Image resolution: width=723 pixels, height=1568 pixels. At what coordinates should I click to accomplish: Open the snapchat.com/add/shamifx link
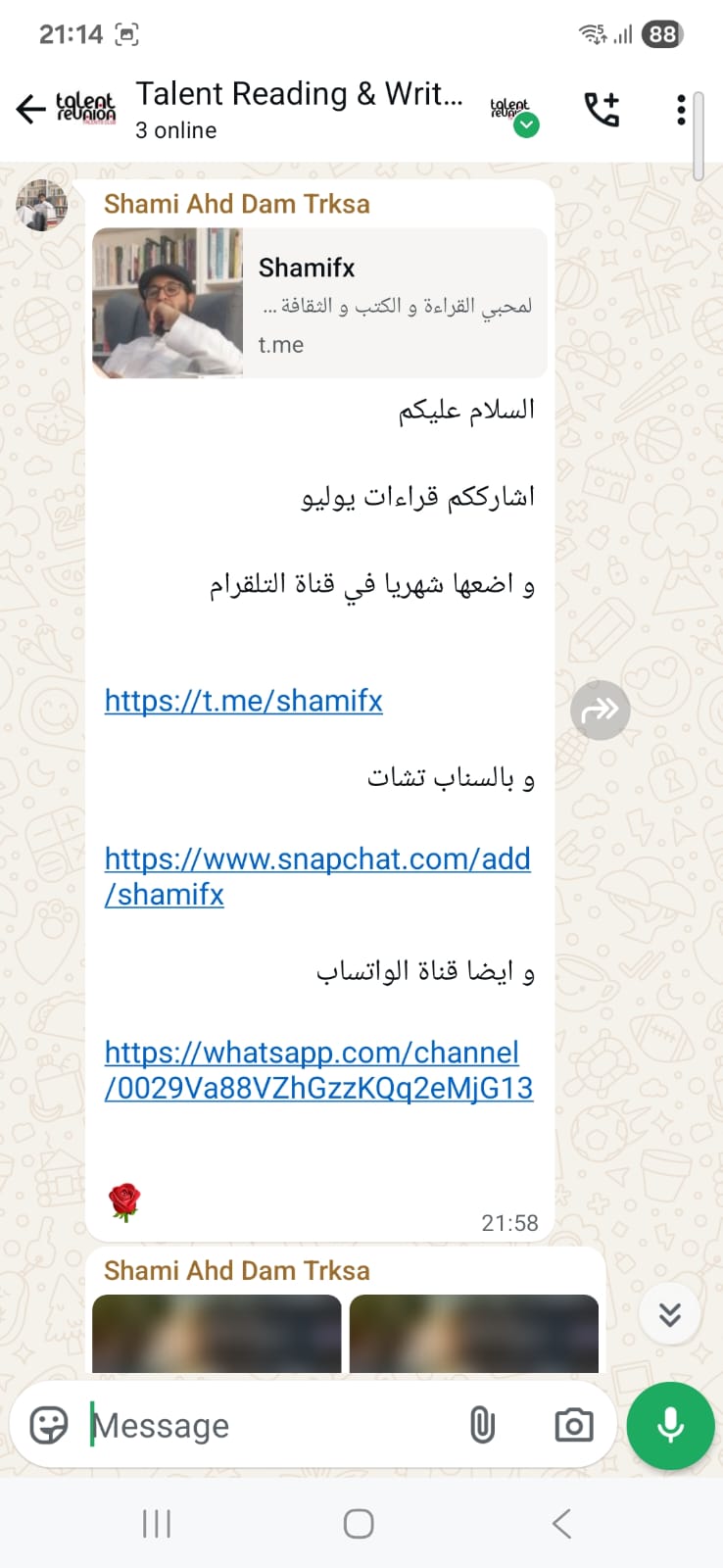click(316, 859)
